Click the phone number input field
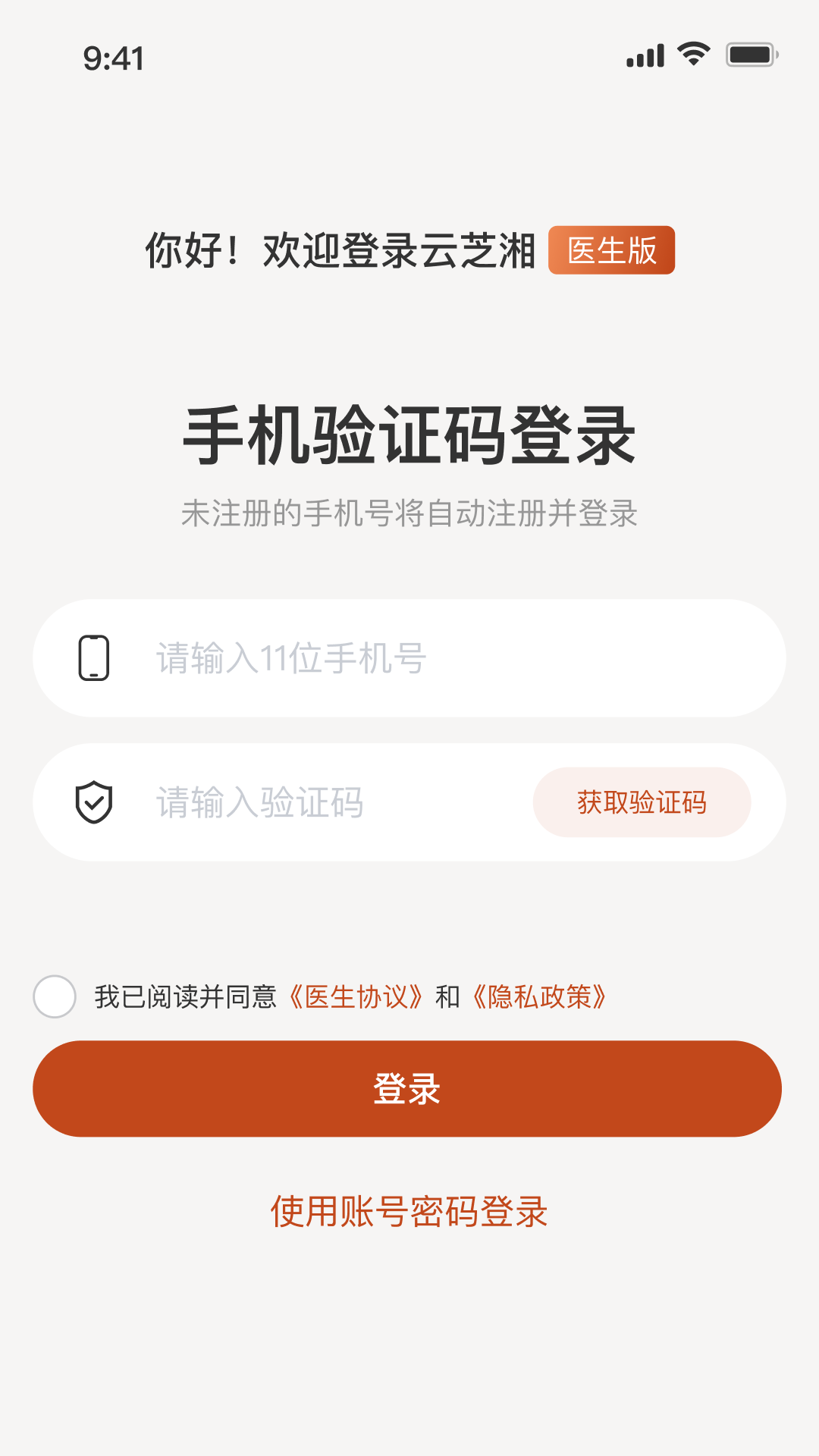Image resolution: width=819 pixels, height=1456 pixels. 341,658
